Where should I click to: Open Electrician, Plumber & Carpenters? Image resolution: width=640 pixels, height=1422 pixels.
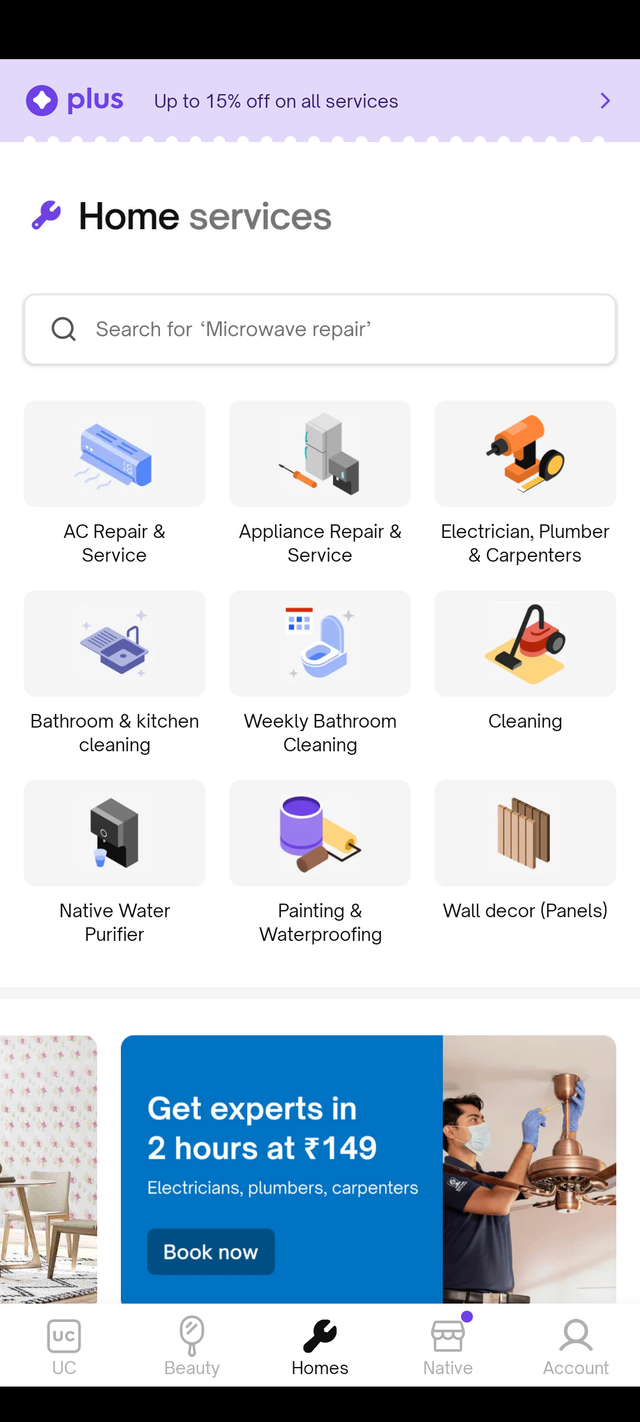[525, 455]
